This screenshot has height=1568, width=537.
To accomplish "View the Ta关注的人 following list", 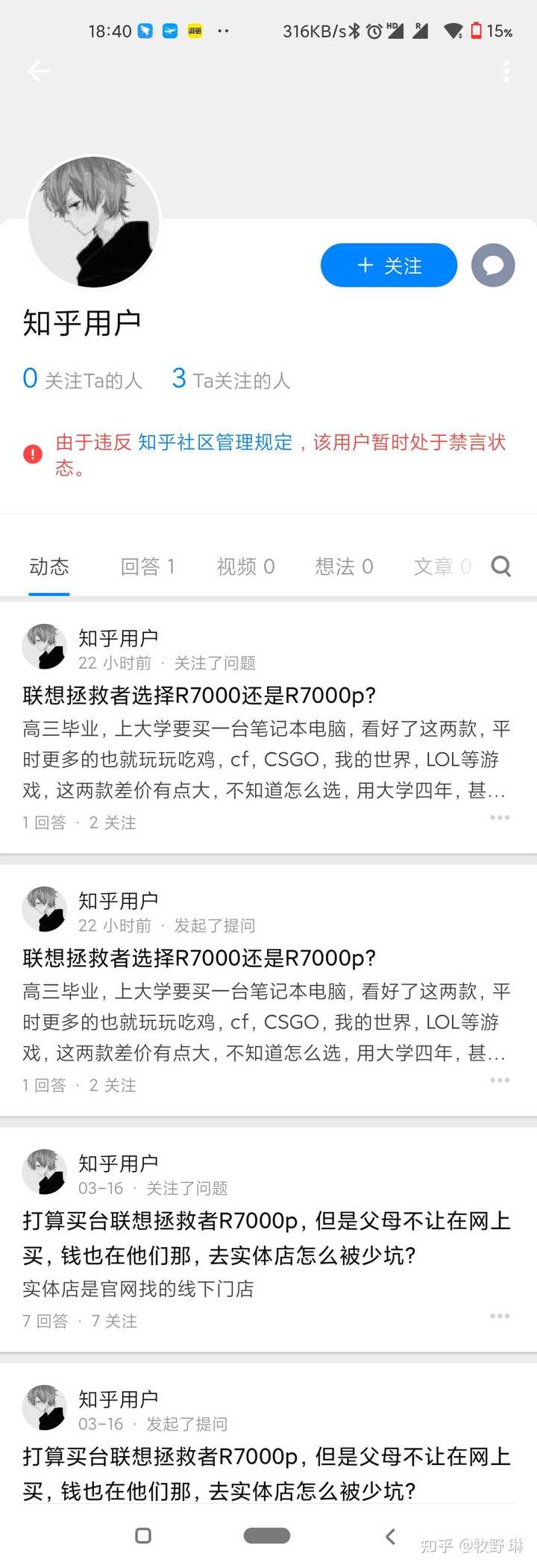I will (x=230, y=380).
